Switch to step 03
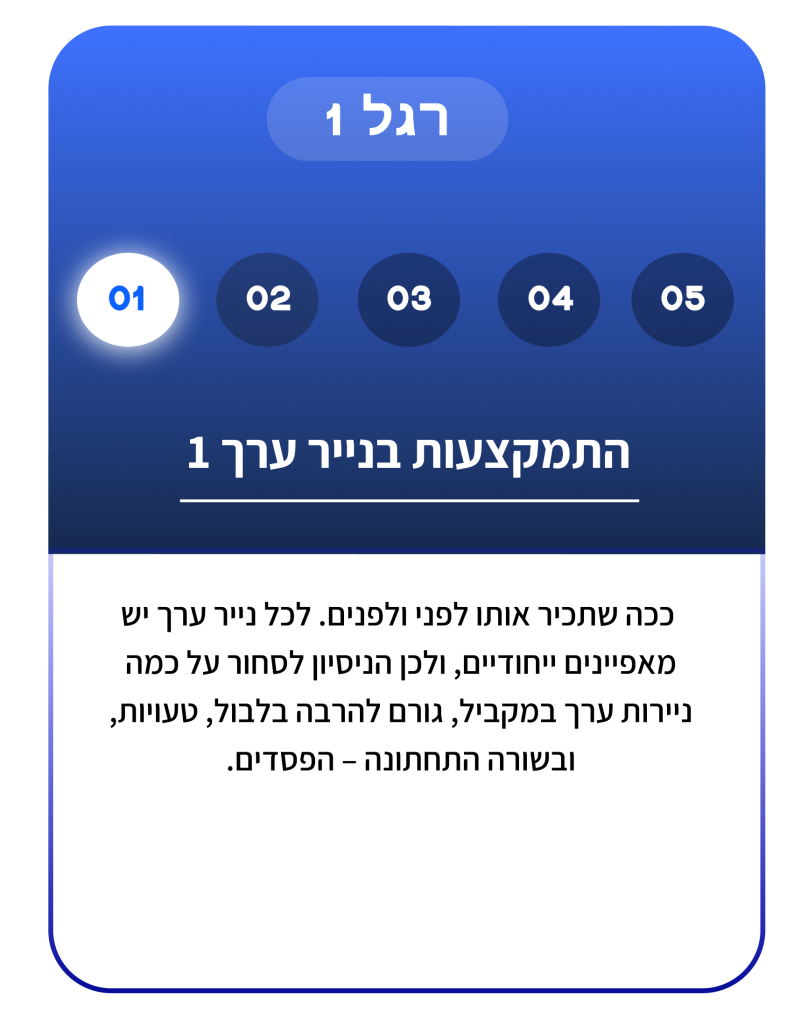Image resolution: width=801 pixels, height=1024 pixels. [409, 299]
